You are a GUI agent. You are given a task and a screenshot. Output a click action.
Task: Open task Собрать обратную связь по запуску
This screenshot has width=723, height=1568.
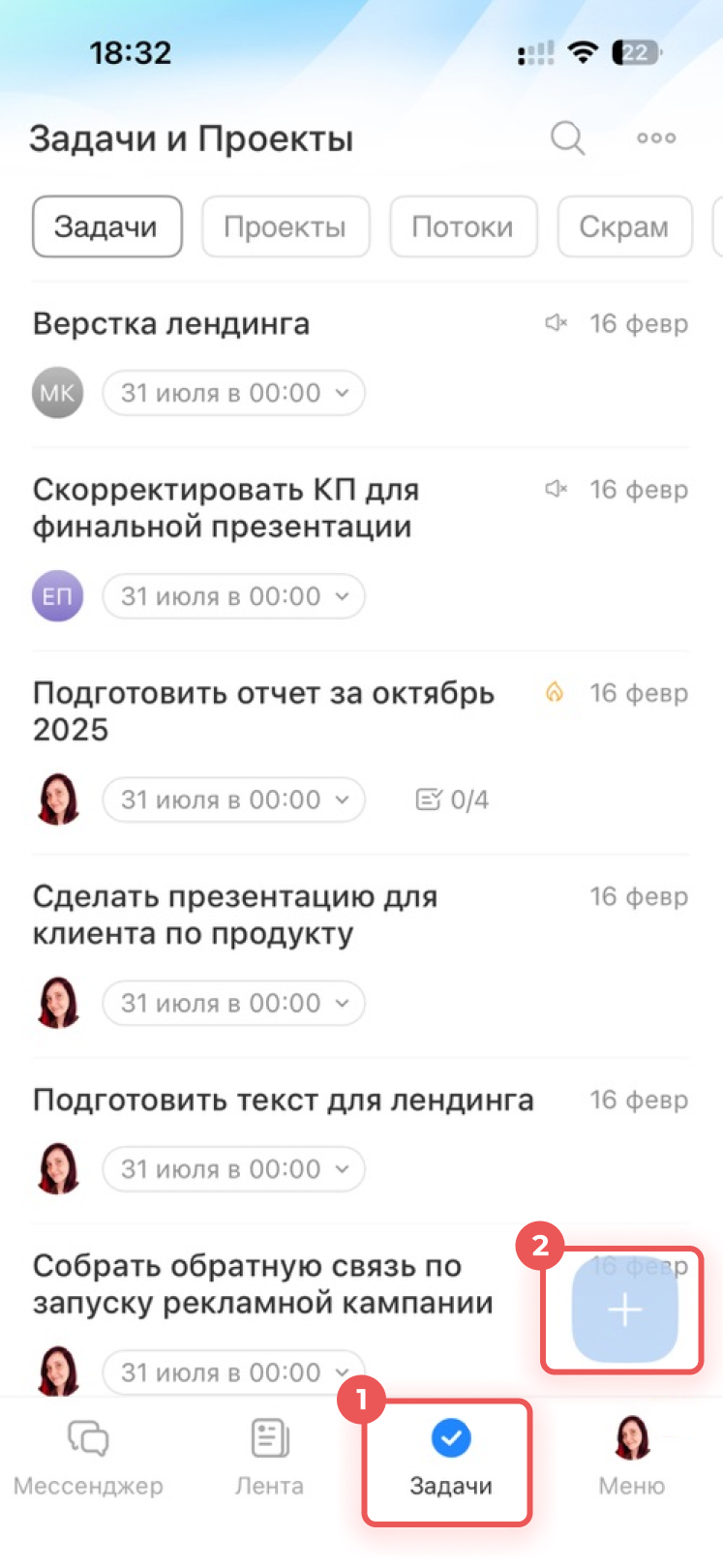tap(261, 1284)
